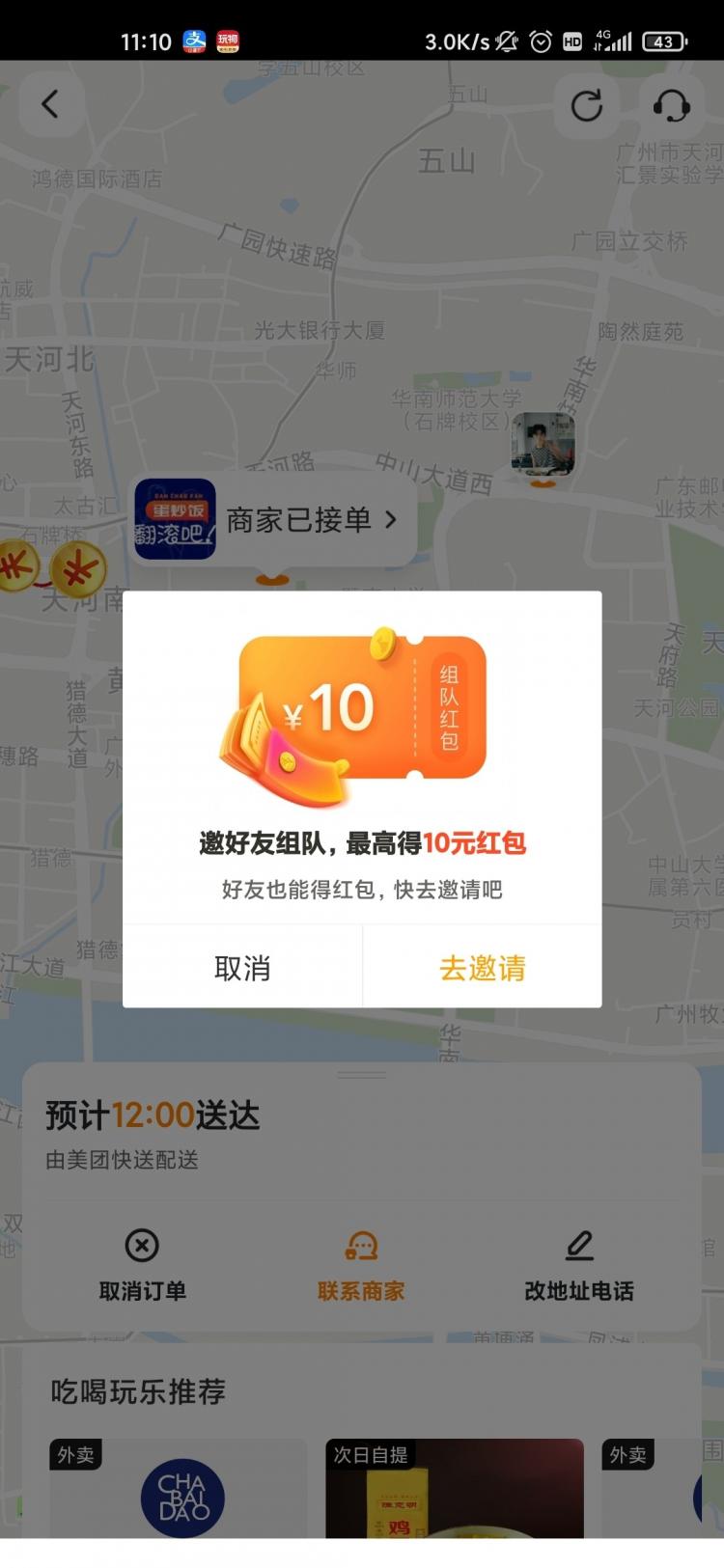Tap 去邀请 to invite friends
The height and width of the screenshot is (1568, 724).
pos(482,968)
